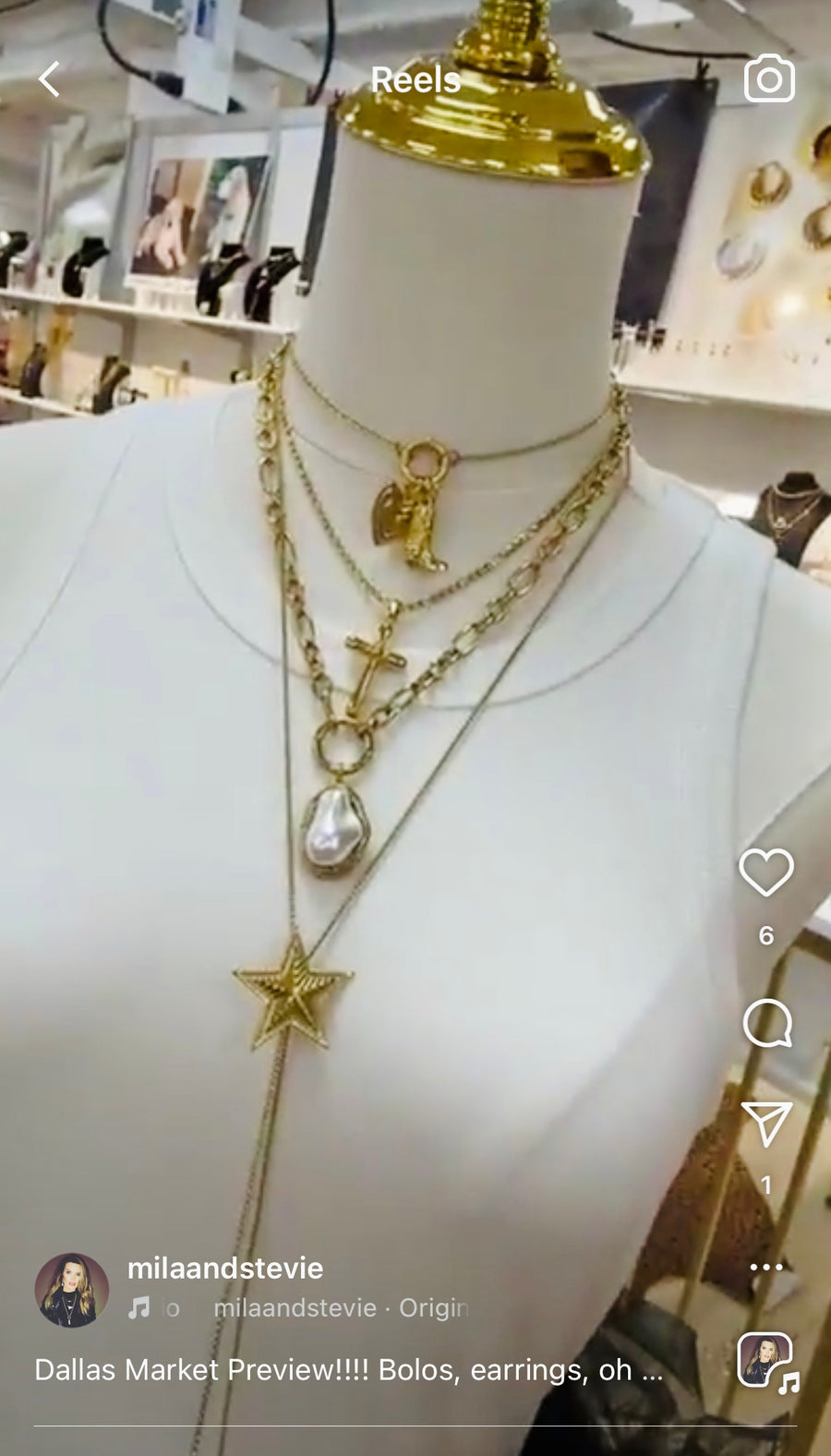The height and width of the screenshot is (1456, 831).
Task: Open the original audio thumbnail
Action: point(765,1361)
